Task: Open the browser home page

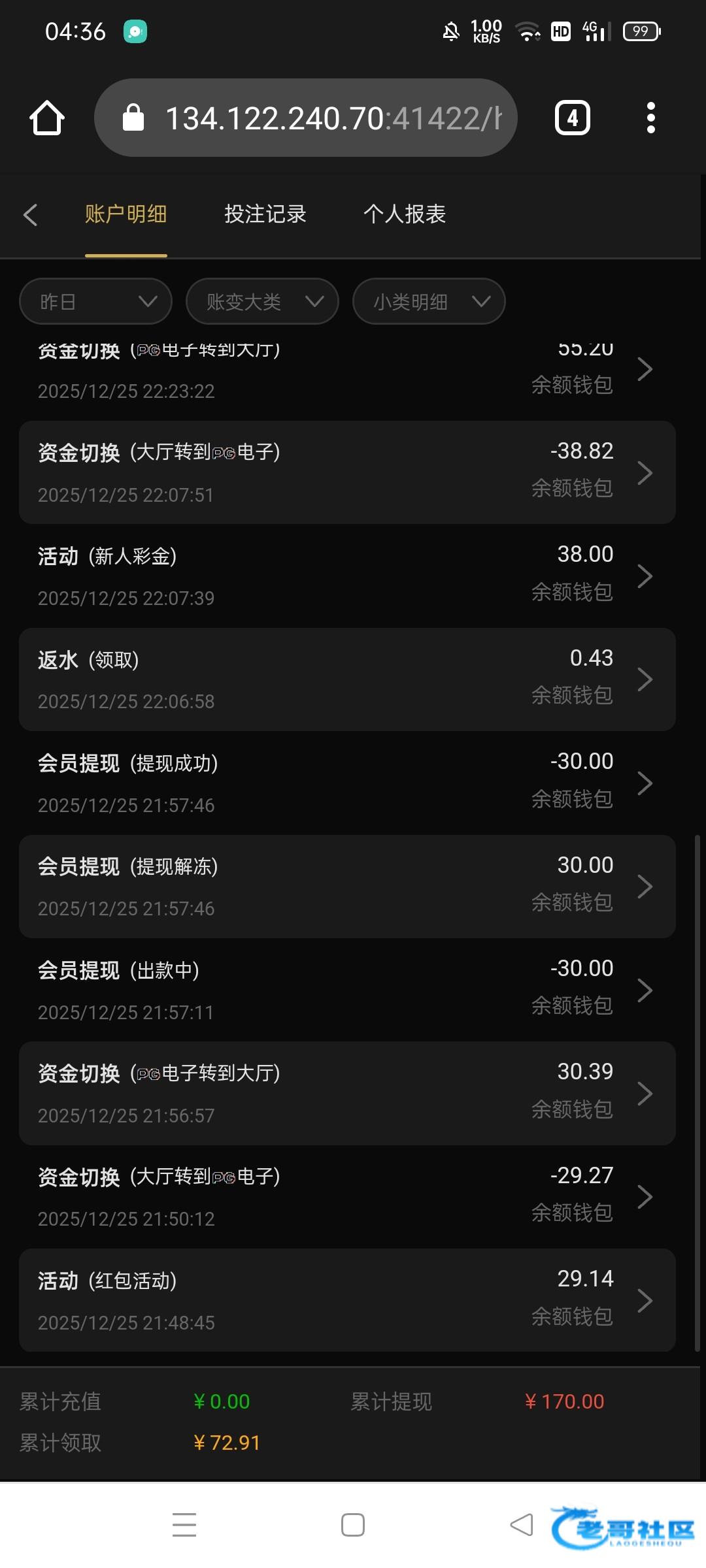Action: (47, 118)
